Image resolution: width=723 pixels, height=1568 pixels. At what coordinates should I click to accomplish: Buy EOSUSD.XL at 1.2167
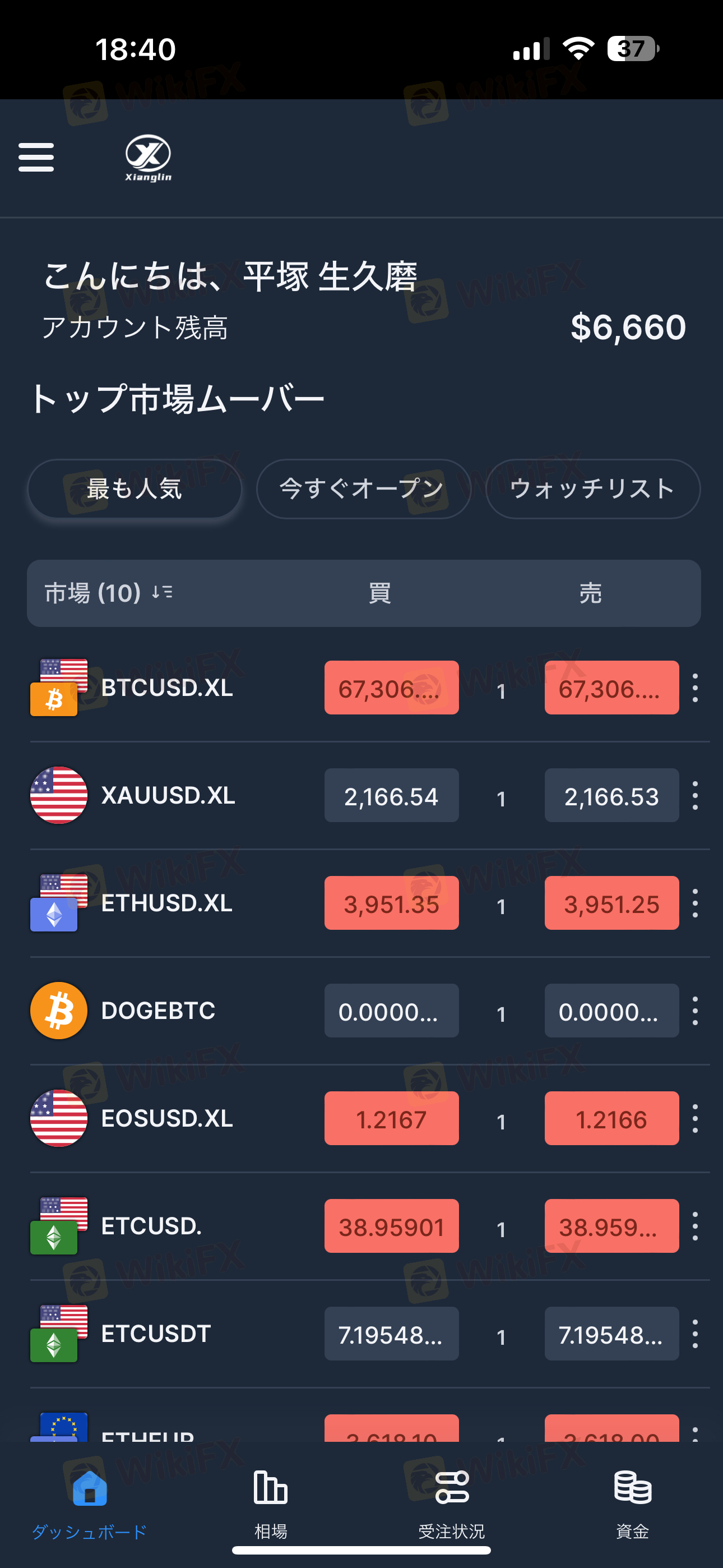point(391,1119)
